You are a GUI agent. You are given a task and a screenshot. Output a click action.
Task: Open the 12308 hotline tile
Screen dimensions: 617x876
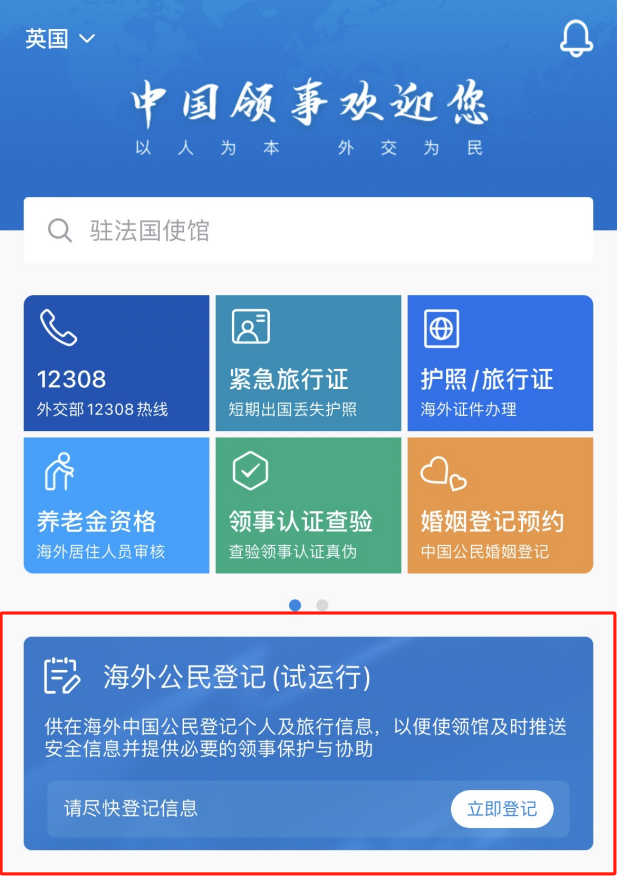pyautogui.click(x=117, y=363)
